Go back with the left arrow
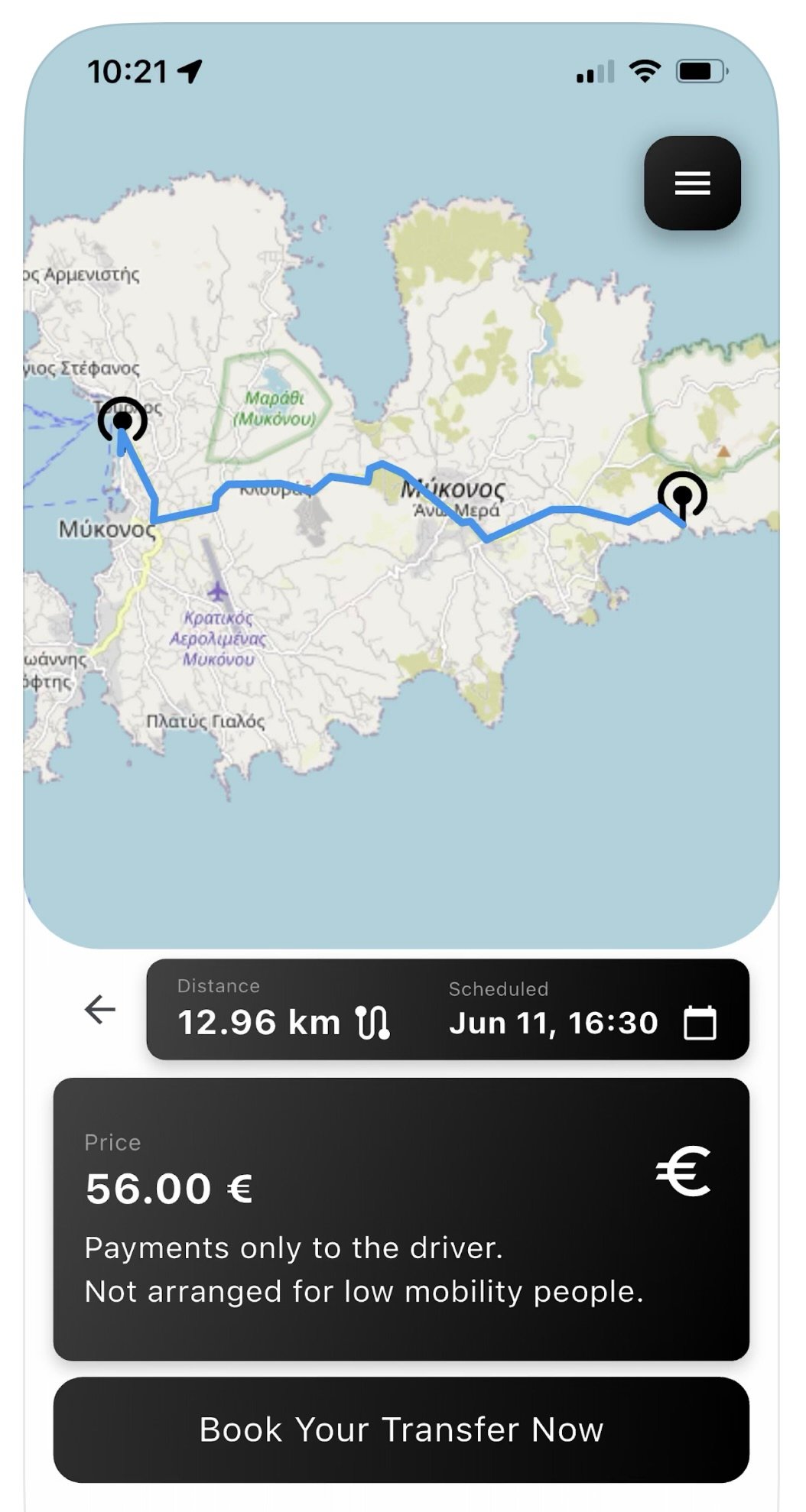Viewport: 806px width, 1512px height. pos(100,1009)
